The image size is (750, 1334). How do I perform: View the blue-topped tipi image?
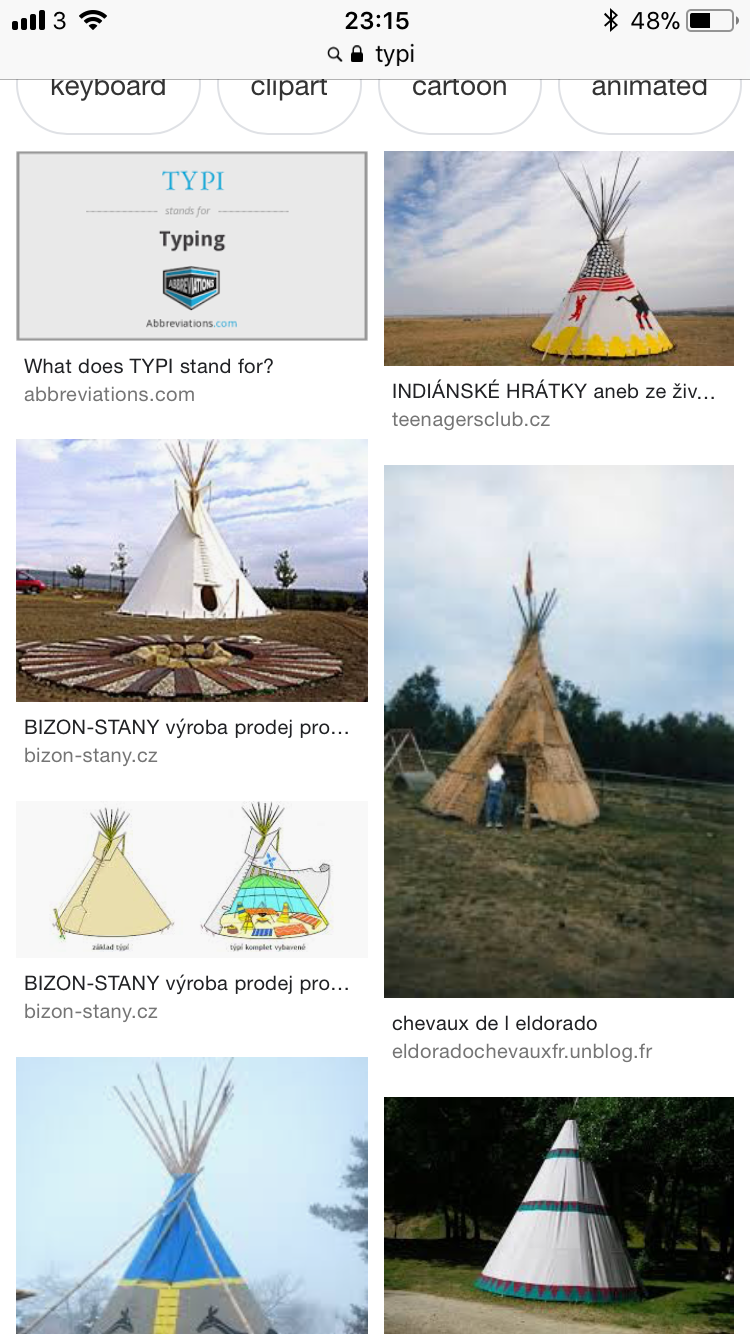coord(192,1195)
